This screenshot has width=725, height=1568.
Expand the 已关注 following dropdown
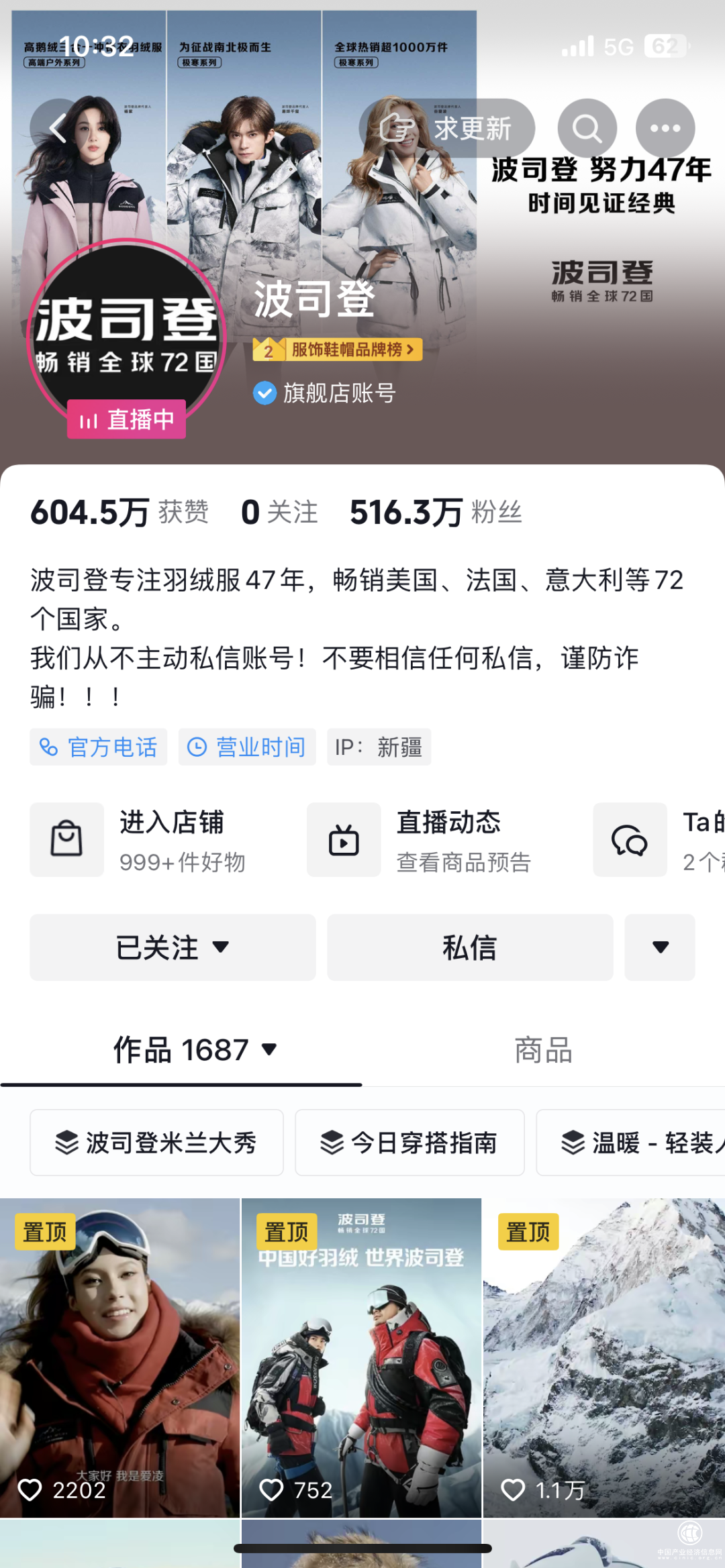(173, 947)
